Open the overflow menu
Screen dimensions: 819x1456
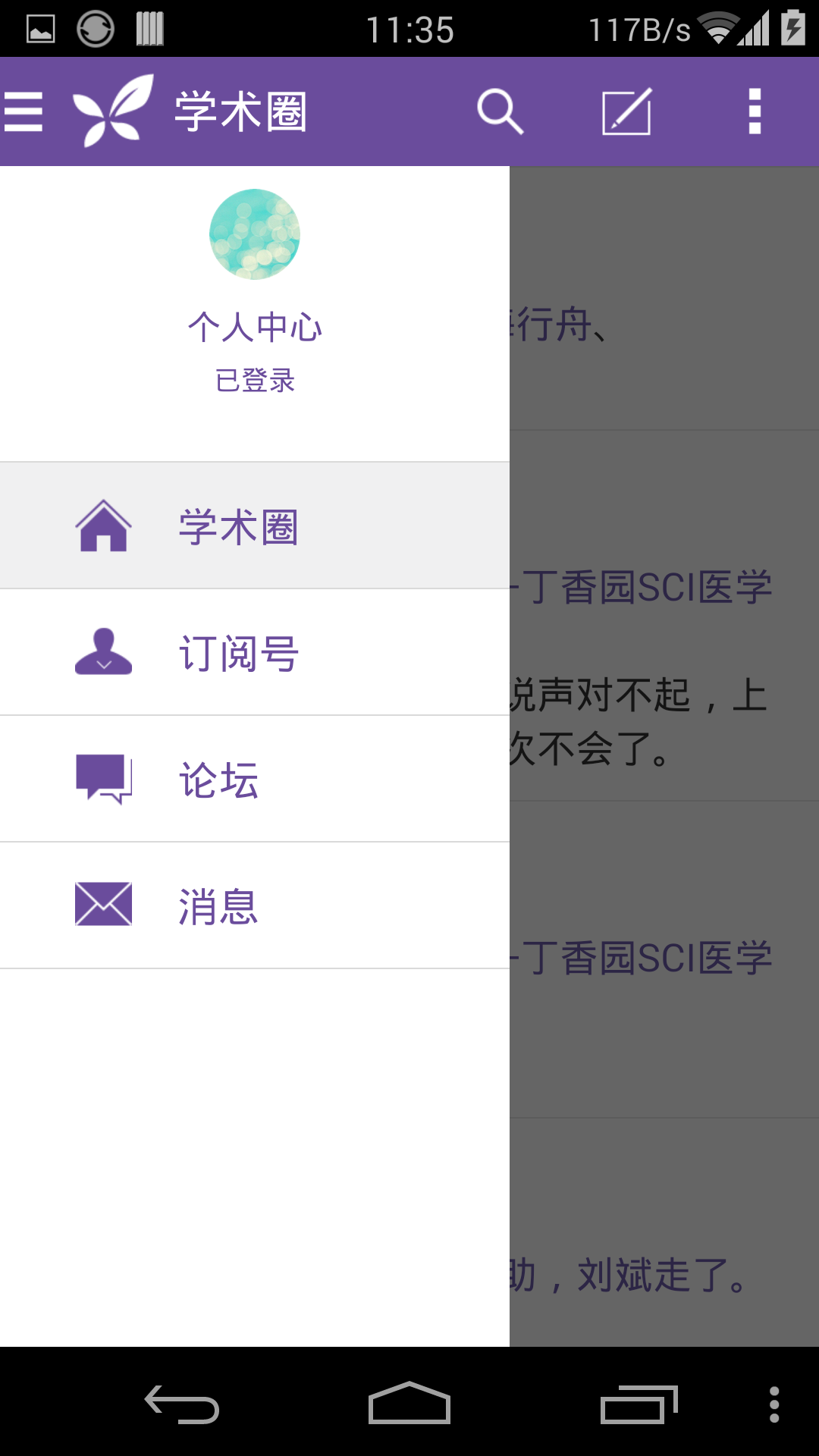[x=755, y=111]
